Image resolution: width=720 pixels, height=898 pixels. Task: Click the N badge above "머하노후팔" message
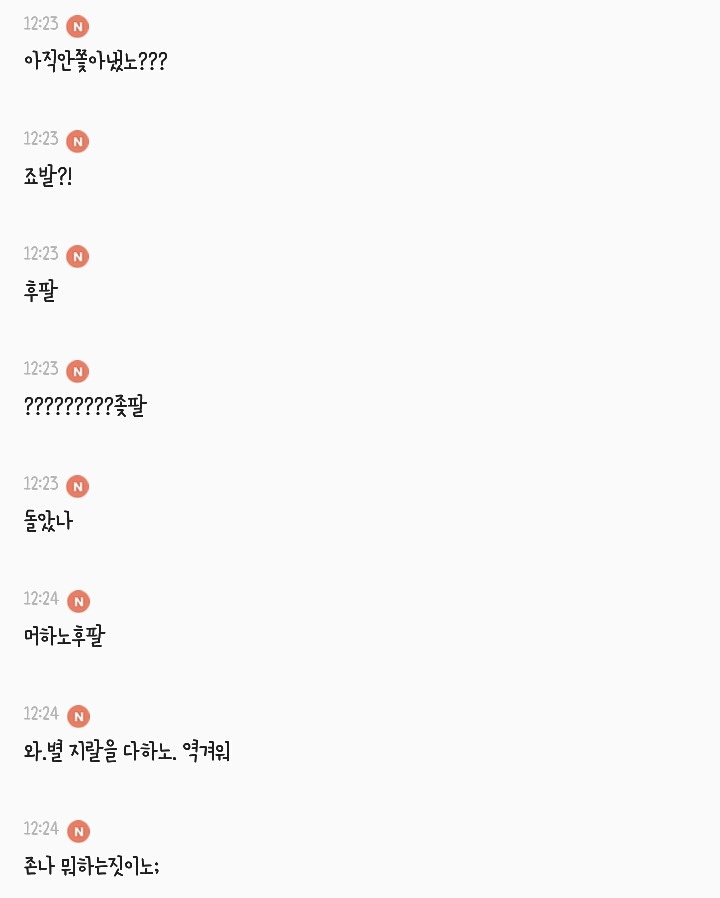(x=77, y=601)
